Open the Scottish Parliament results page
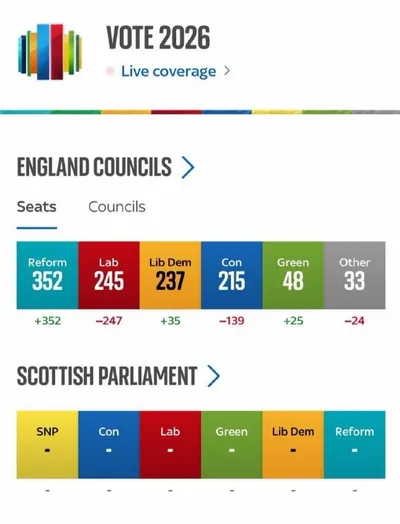 pos(119,376)
